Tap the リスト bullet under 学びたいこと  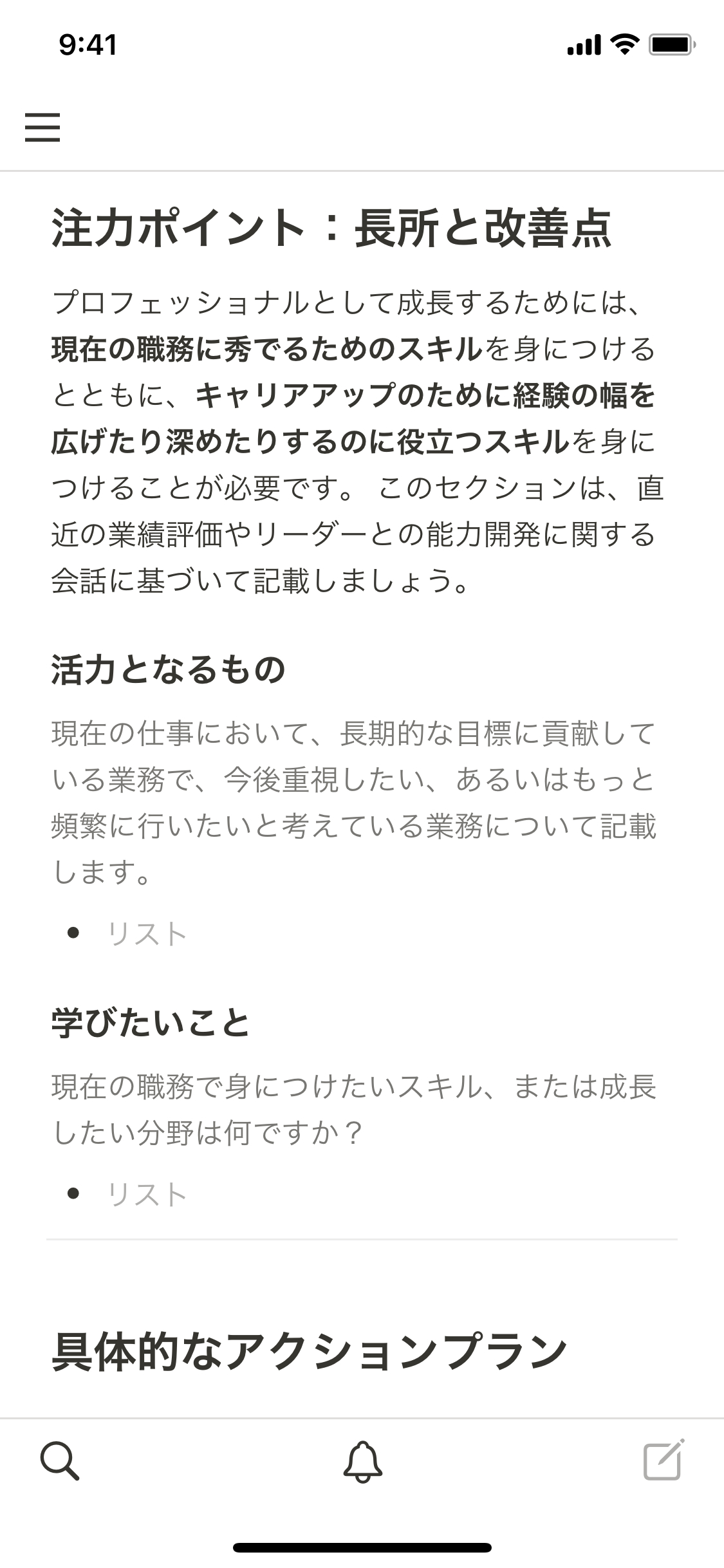[147, 1195]
